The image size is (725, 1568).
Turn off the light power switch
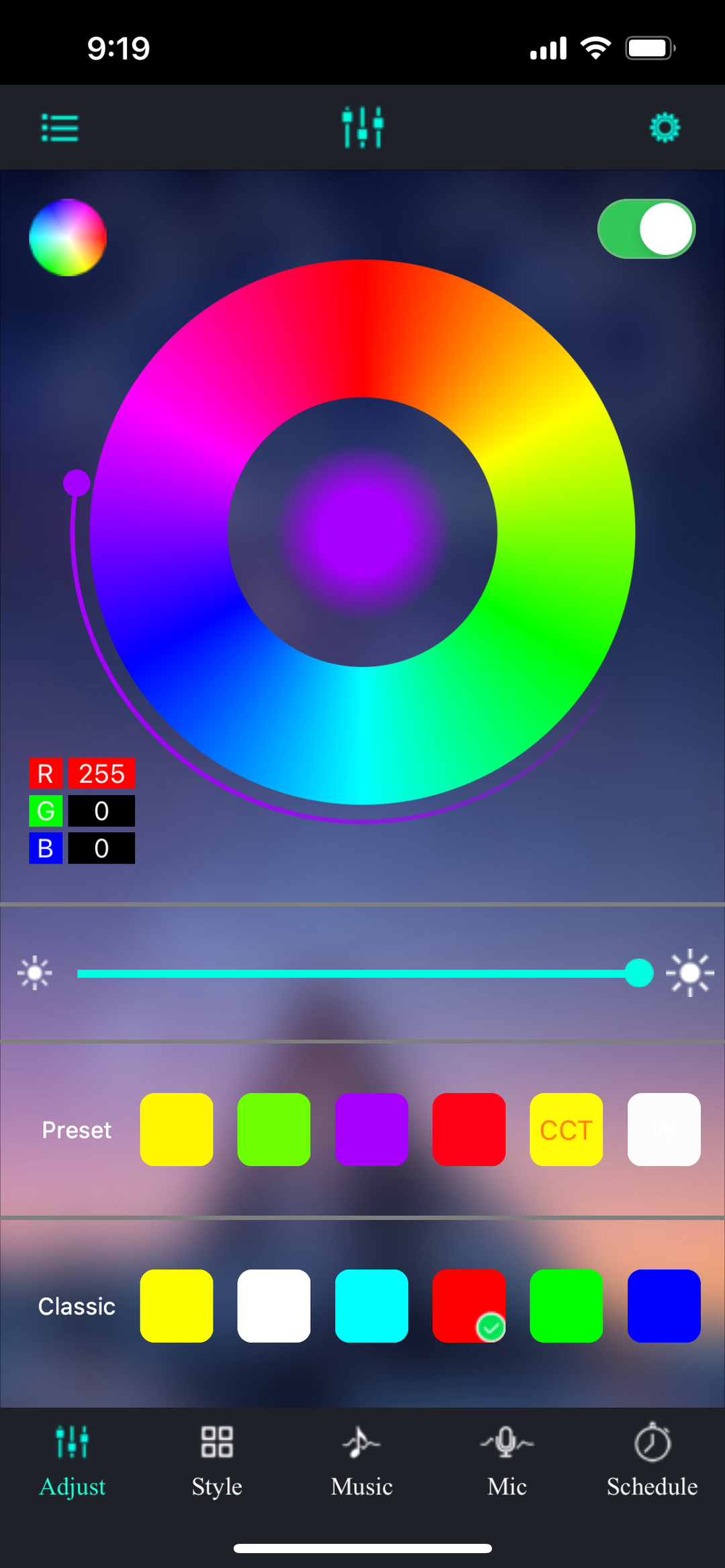(x=646, y=229)
